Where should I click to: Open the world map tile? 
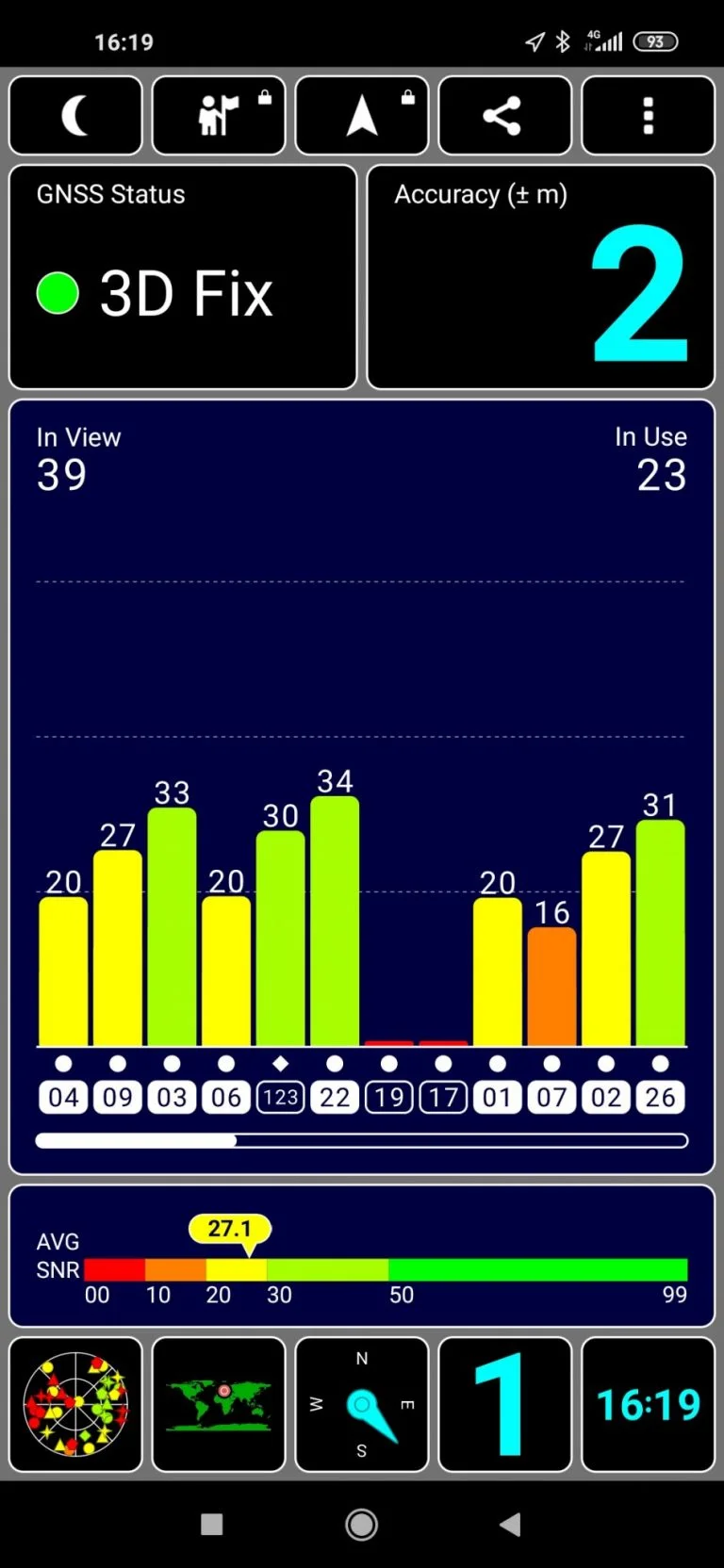click(219, 1404)
